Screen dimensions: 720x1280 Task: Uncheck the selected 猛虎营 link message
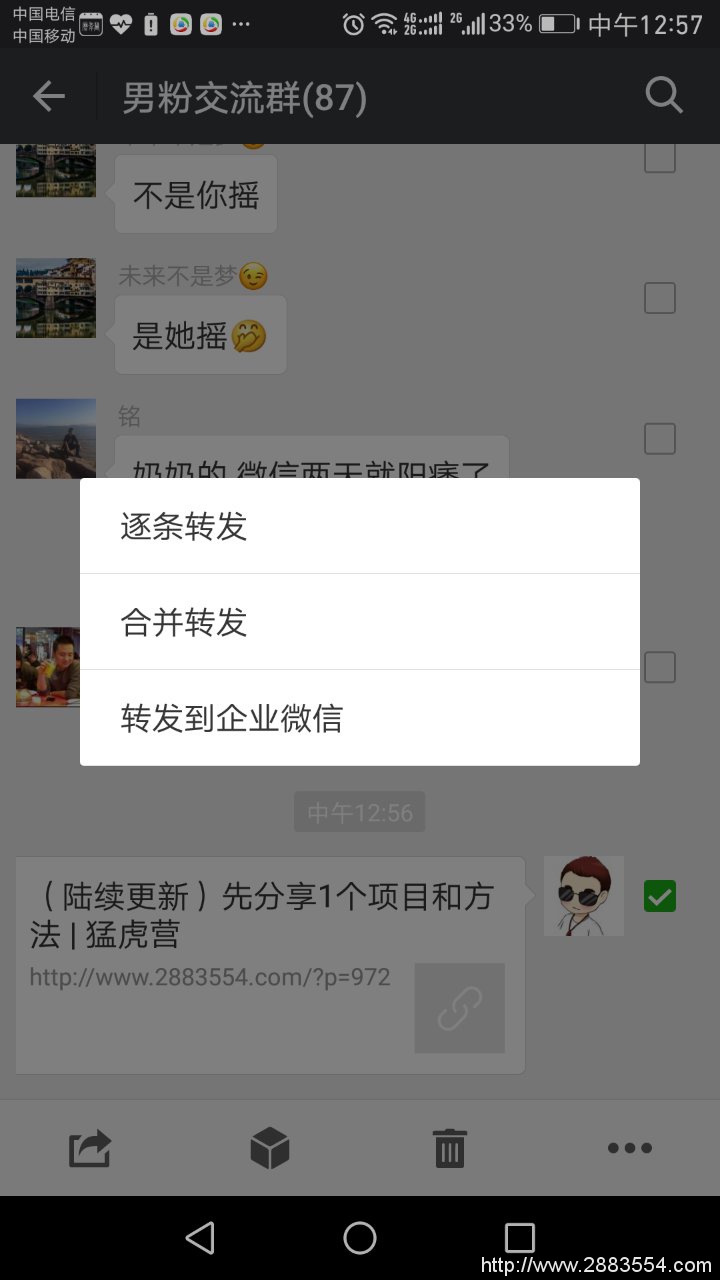tap(659, 896)
